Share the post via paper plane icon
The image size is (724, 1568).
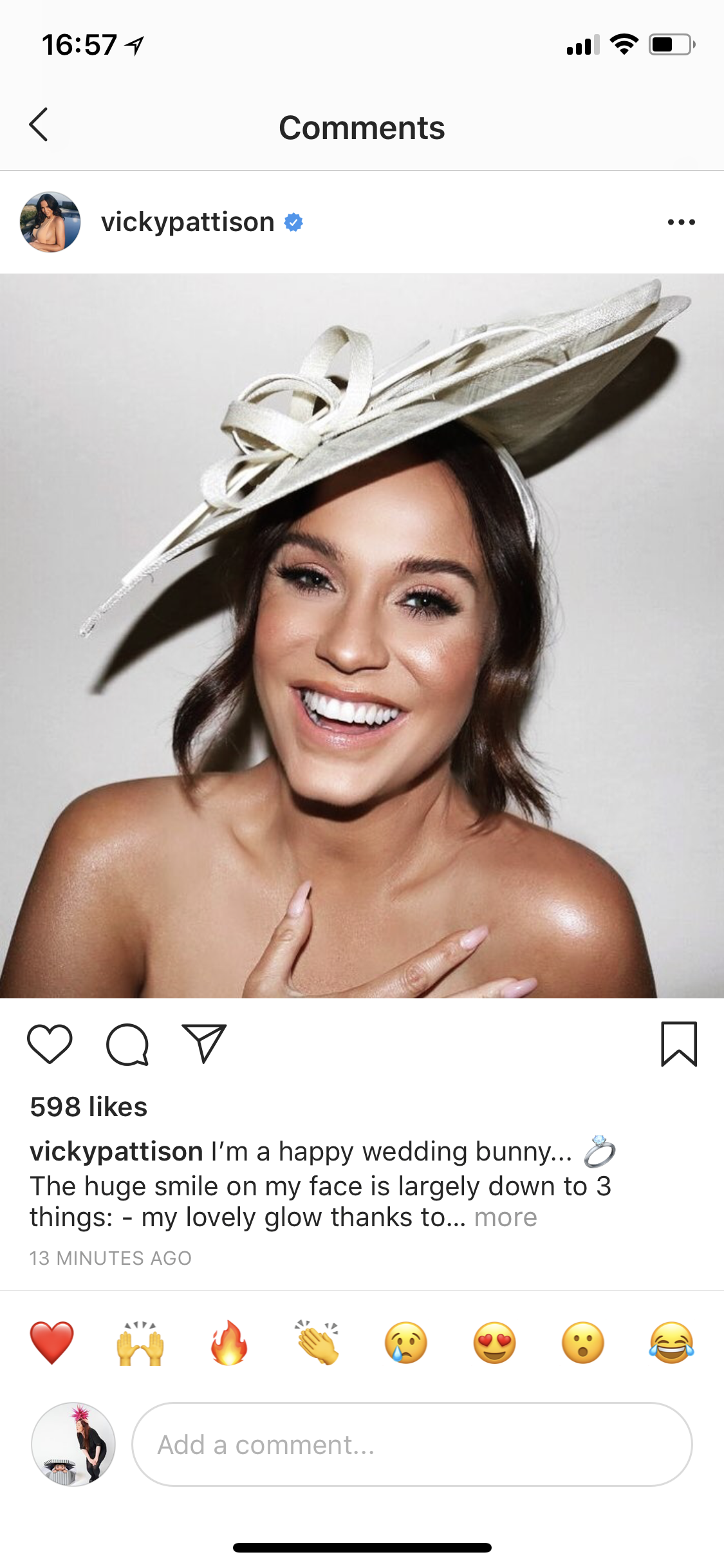[x=205, y=1044]
